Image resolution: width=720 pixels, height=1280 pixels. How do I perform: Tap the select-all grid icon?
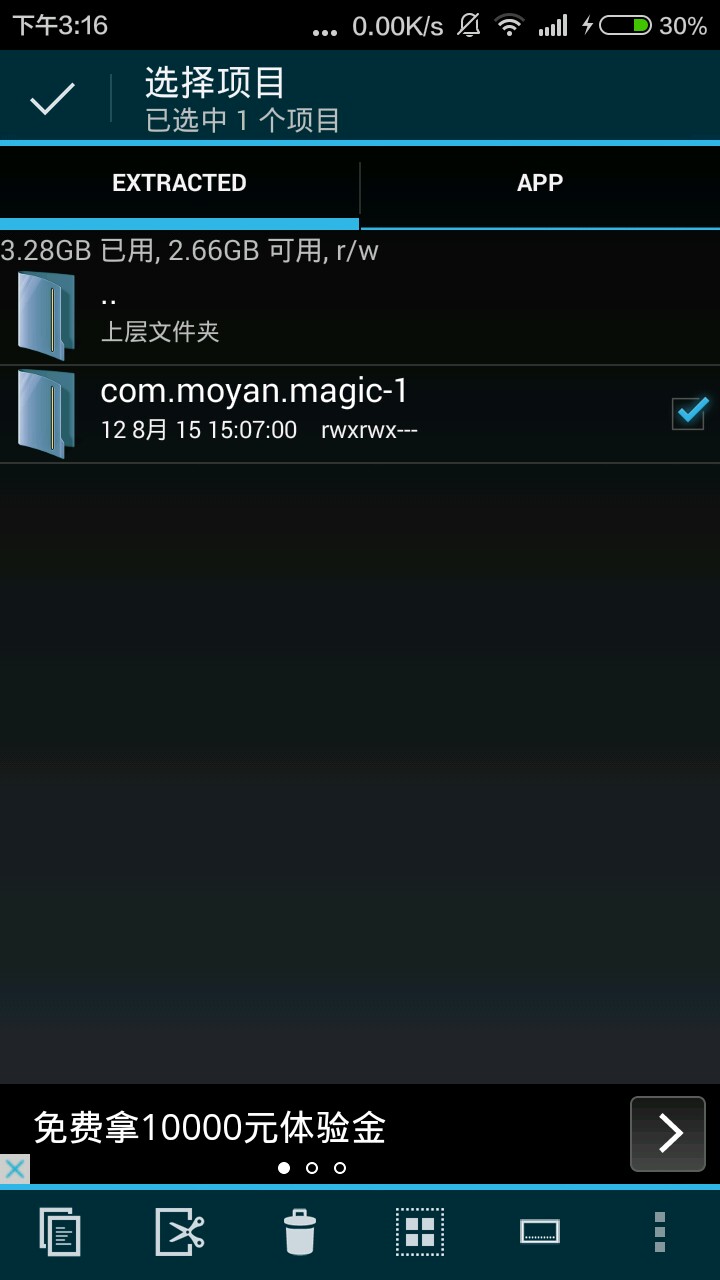coord(420,1232)
